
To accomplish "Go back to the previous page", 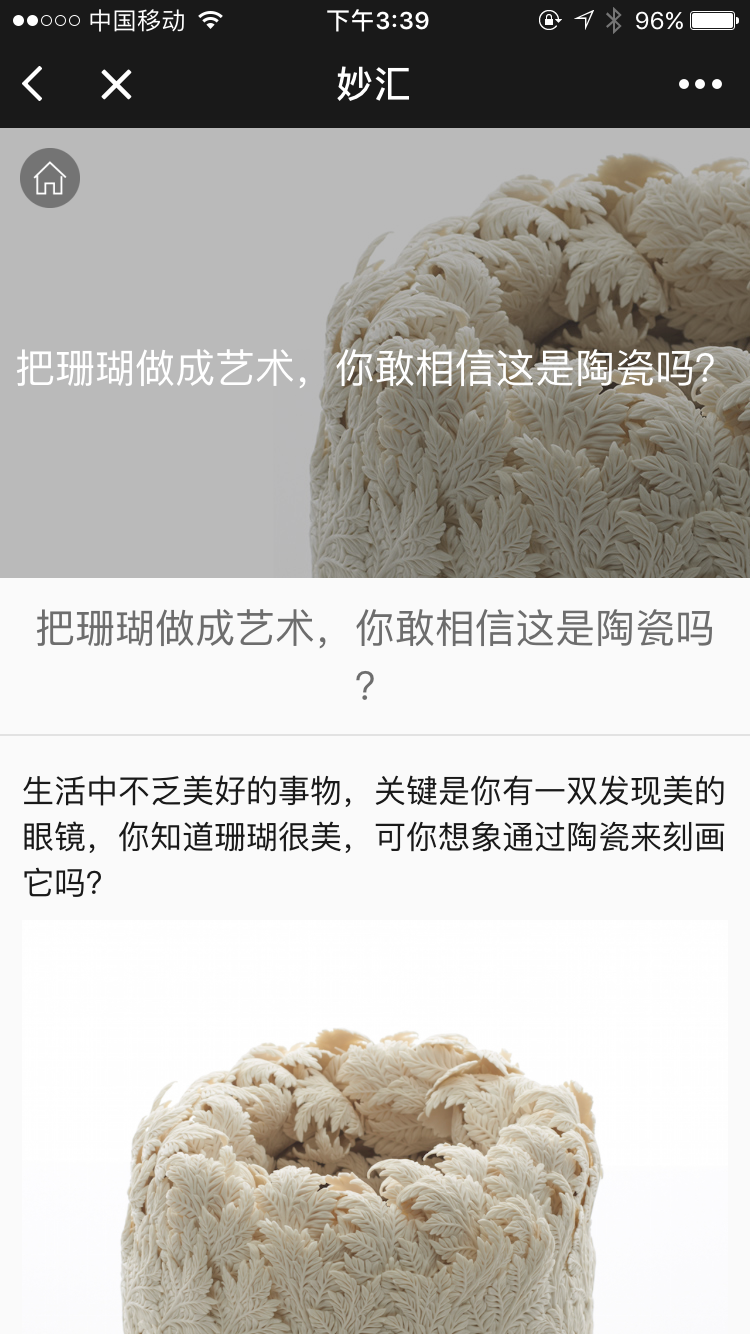I will pos(33,84).
